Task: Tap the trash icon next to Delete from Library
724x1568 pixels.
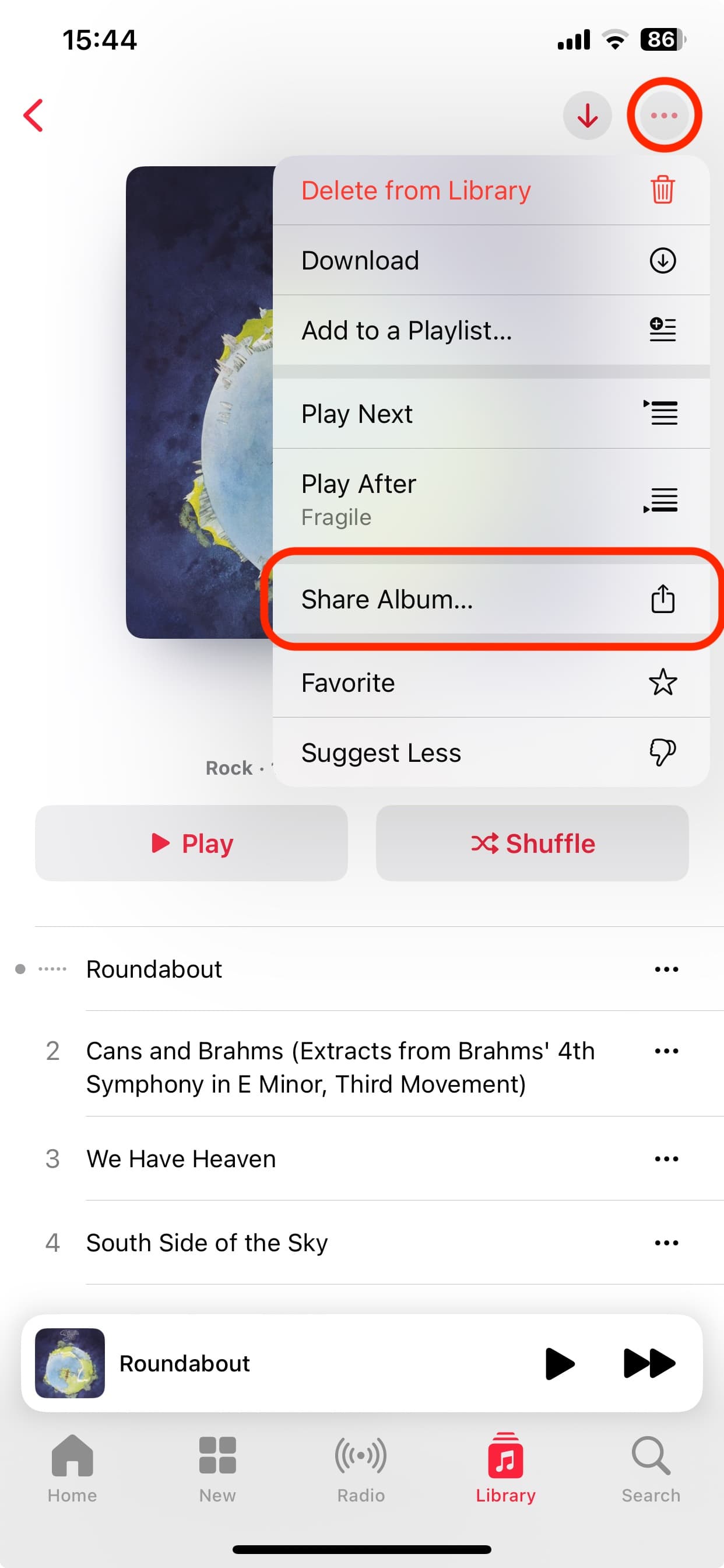Action: pos(663,190)
